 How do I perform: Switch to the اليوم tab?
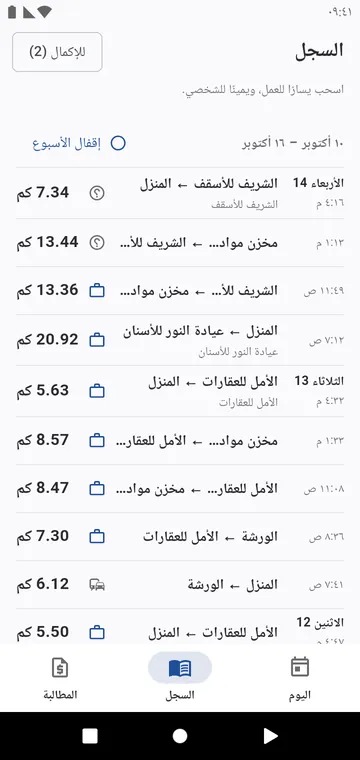click(x=299, y=678)
